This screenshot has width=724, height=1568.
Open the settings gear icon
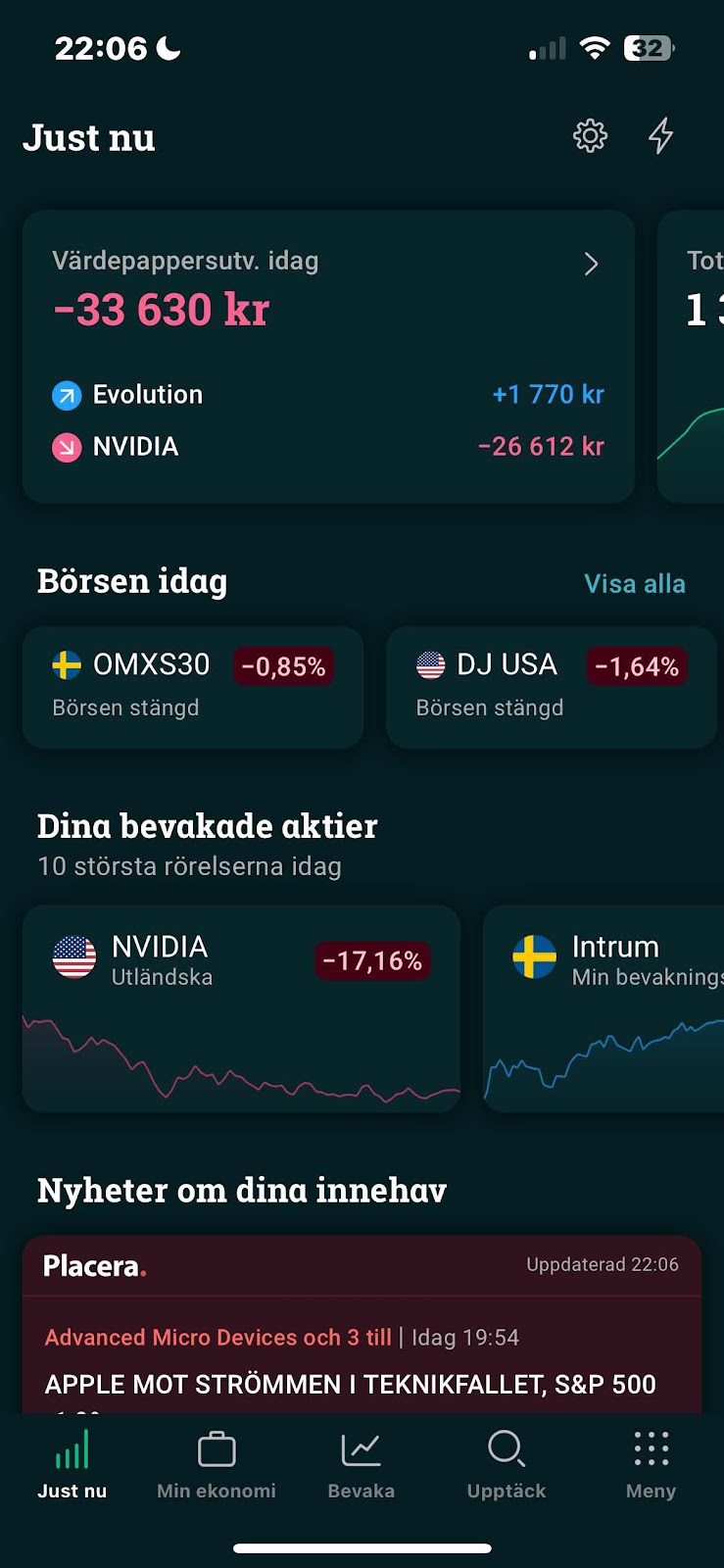pyautogui.click(x=590, y=136)
